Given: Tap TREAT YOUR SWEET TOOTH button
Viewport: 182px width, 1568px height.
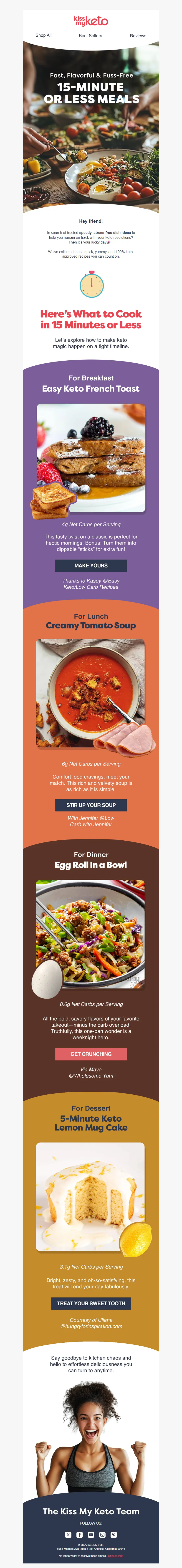Looking at the screenshot, I should click(91, 1303).
